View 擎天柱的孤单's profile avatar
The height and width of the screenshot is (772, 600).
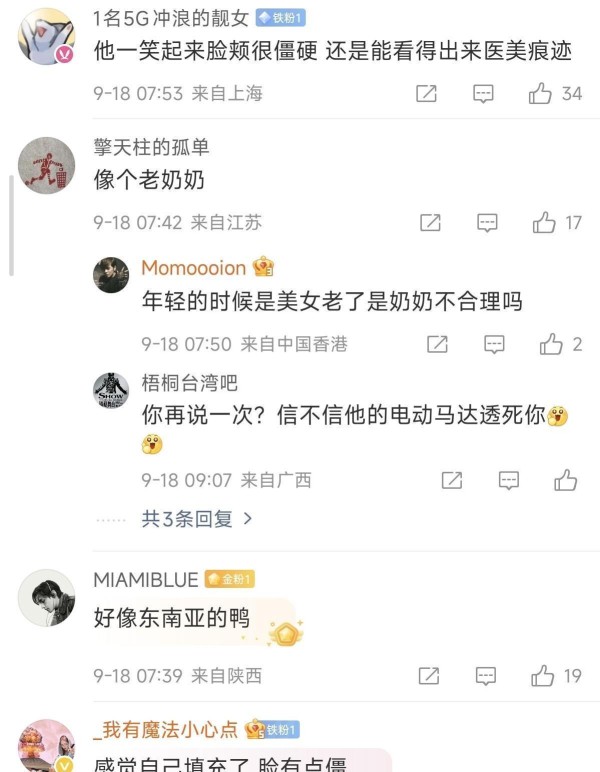[46, 165]
